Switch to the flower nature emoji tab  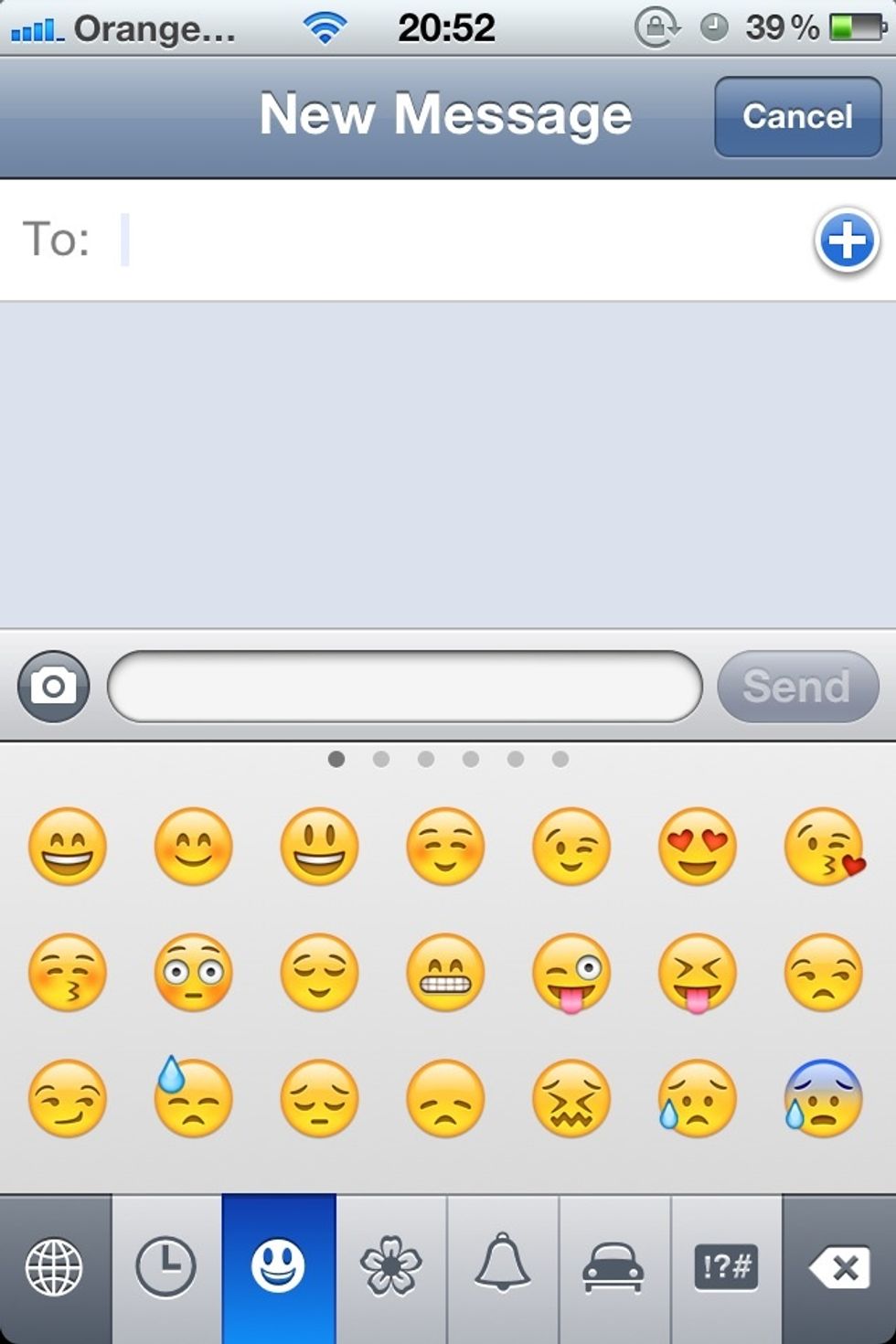pos(390,1267)
